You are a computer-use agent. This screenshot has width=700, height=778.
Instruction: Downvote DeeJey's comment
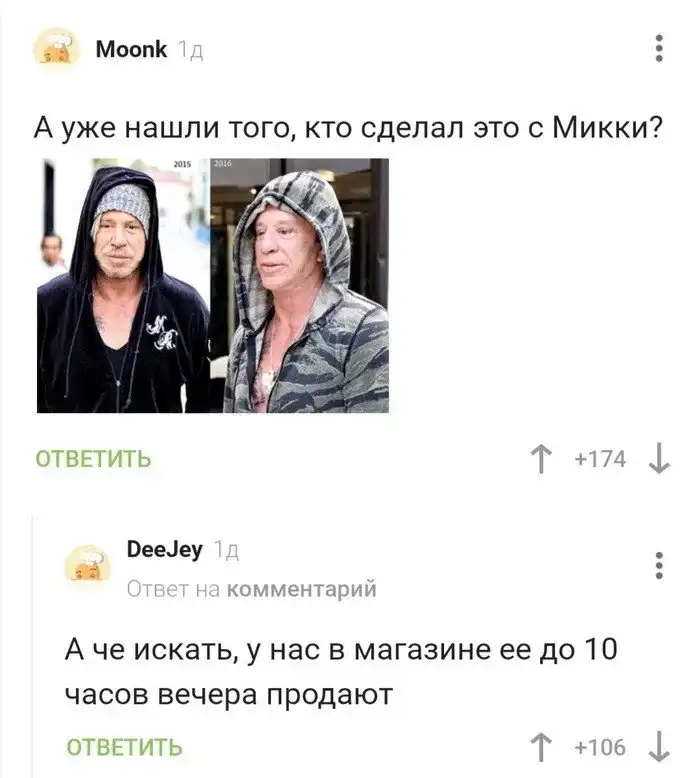(658, 747)
